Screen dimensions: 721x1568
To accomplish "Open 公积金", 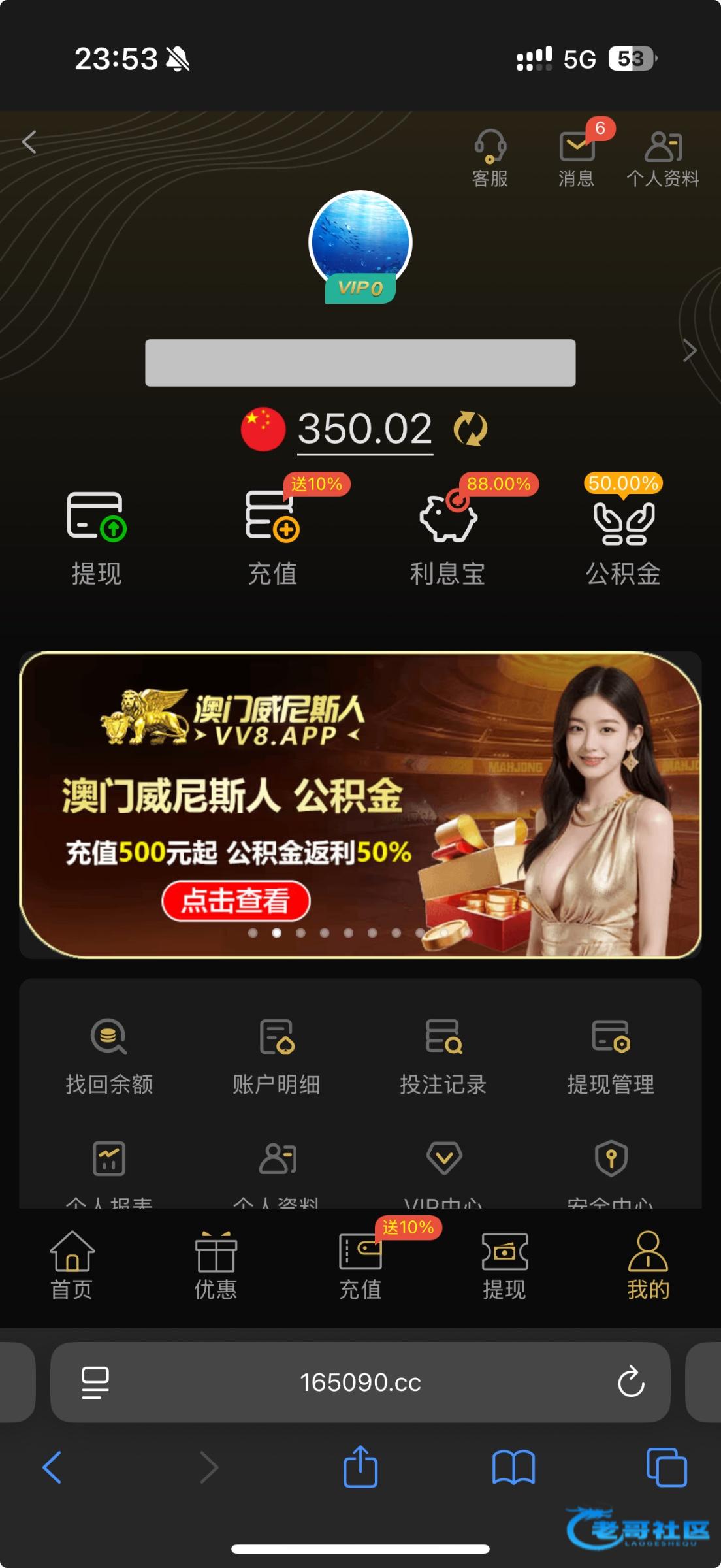I will coord(623,537).
